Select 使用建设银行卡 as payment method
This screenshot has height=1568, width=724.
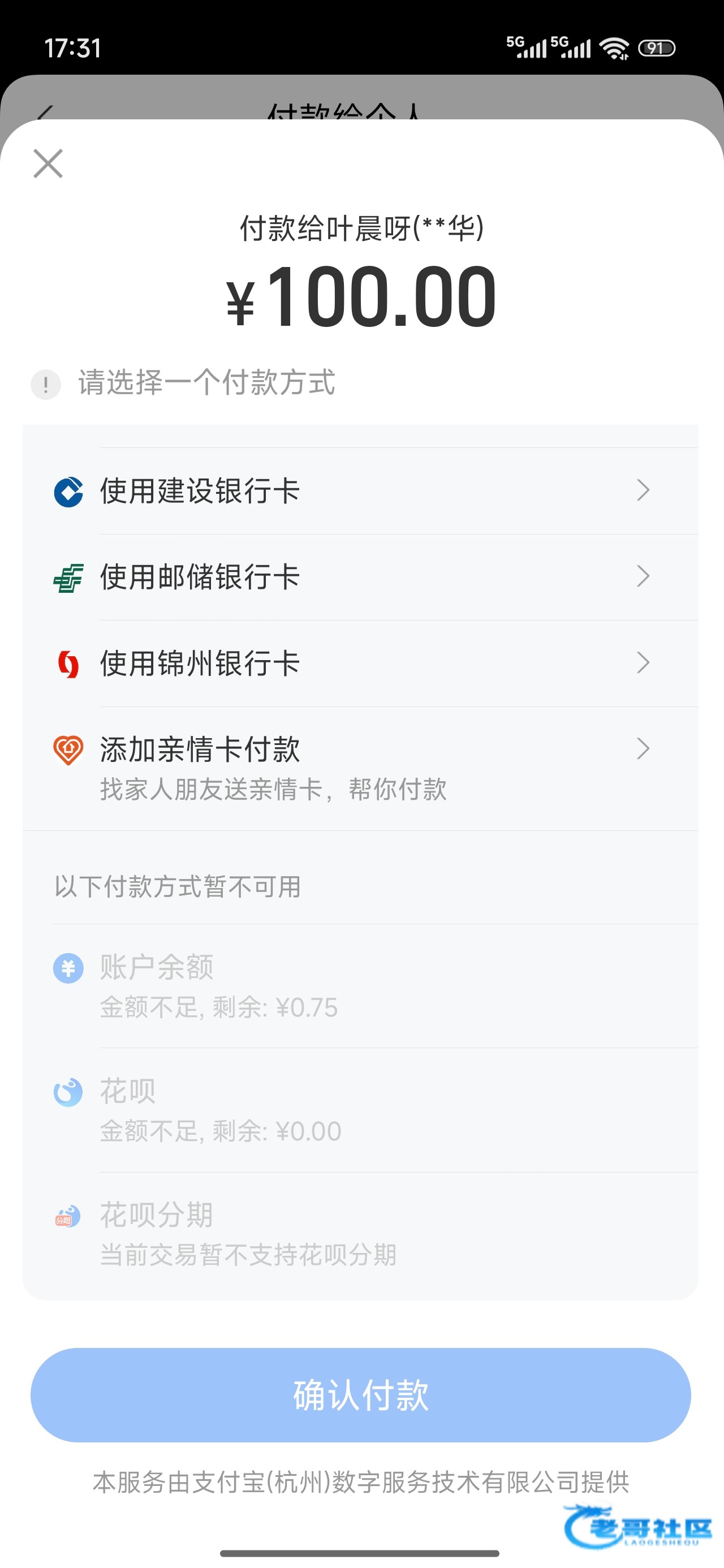359,490
